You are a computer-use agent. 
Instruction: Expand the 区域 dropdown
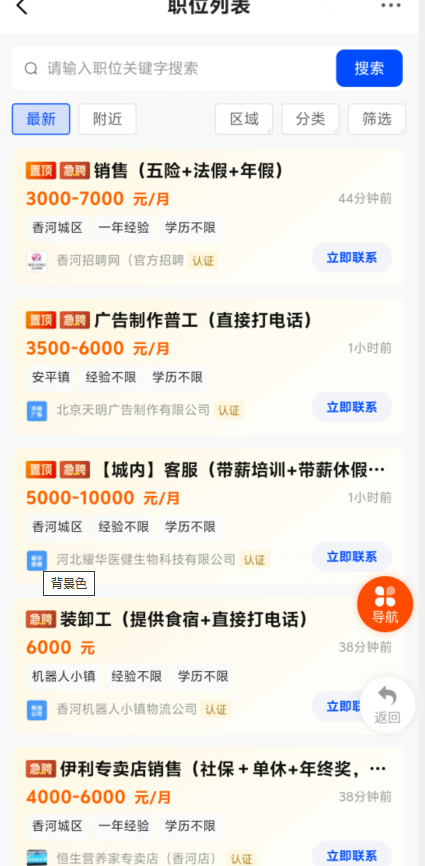tap(244, 119)
